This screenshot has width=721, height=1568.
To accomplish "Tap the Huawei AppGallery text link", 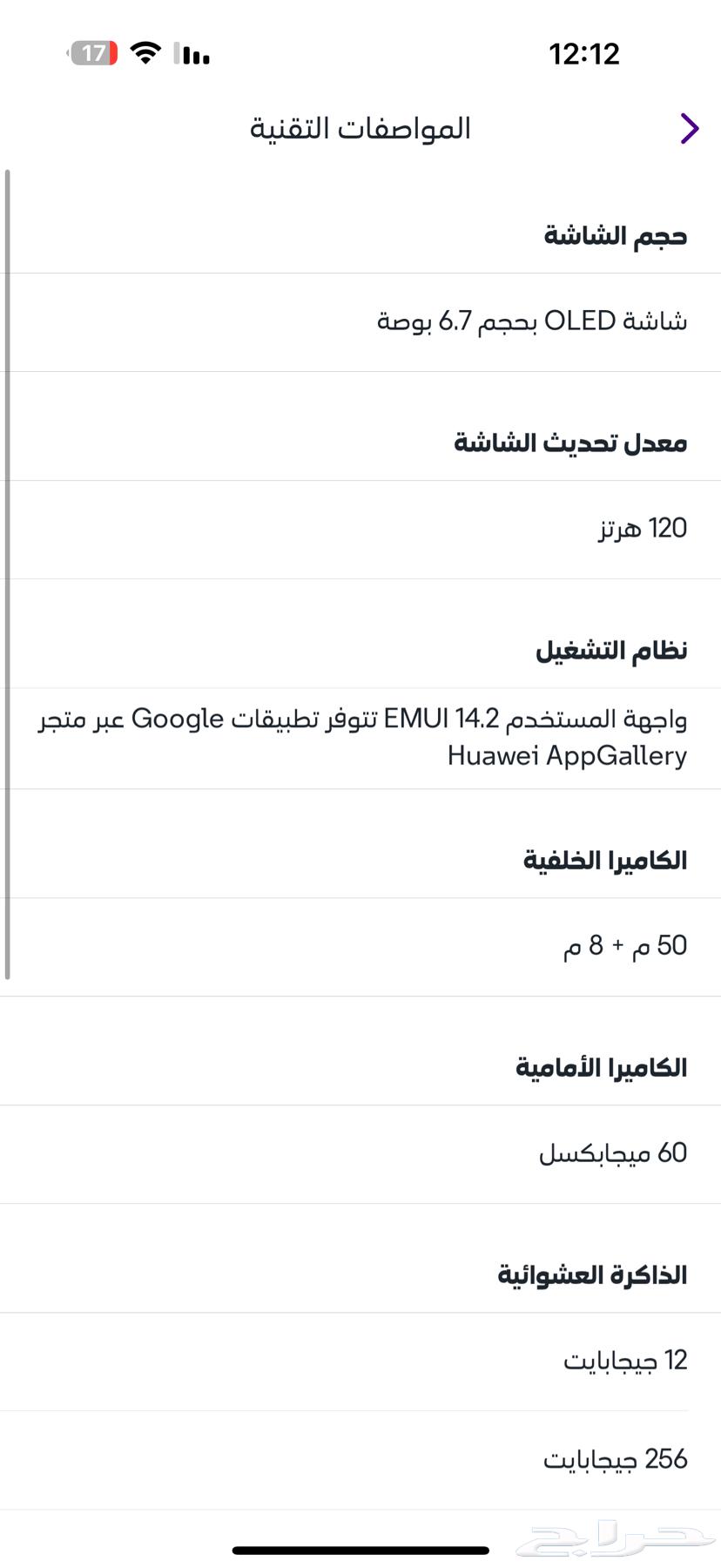I will click(x=567, y=756).
